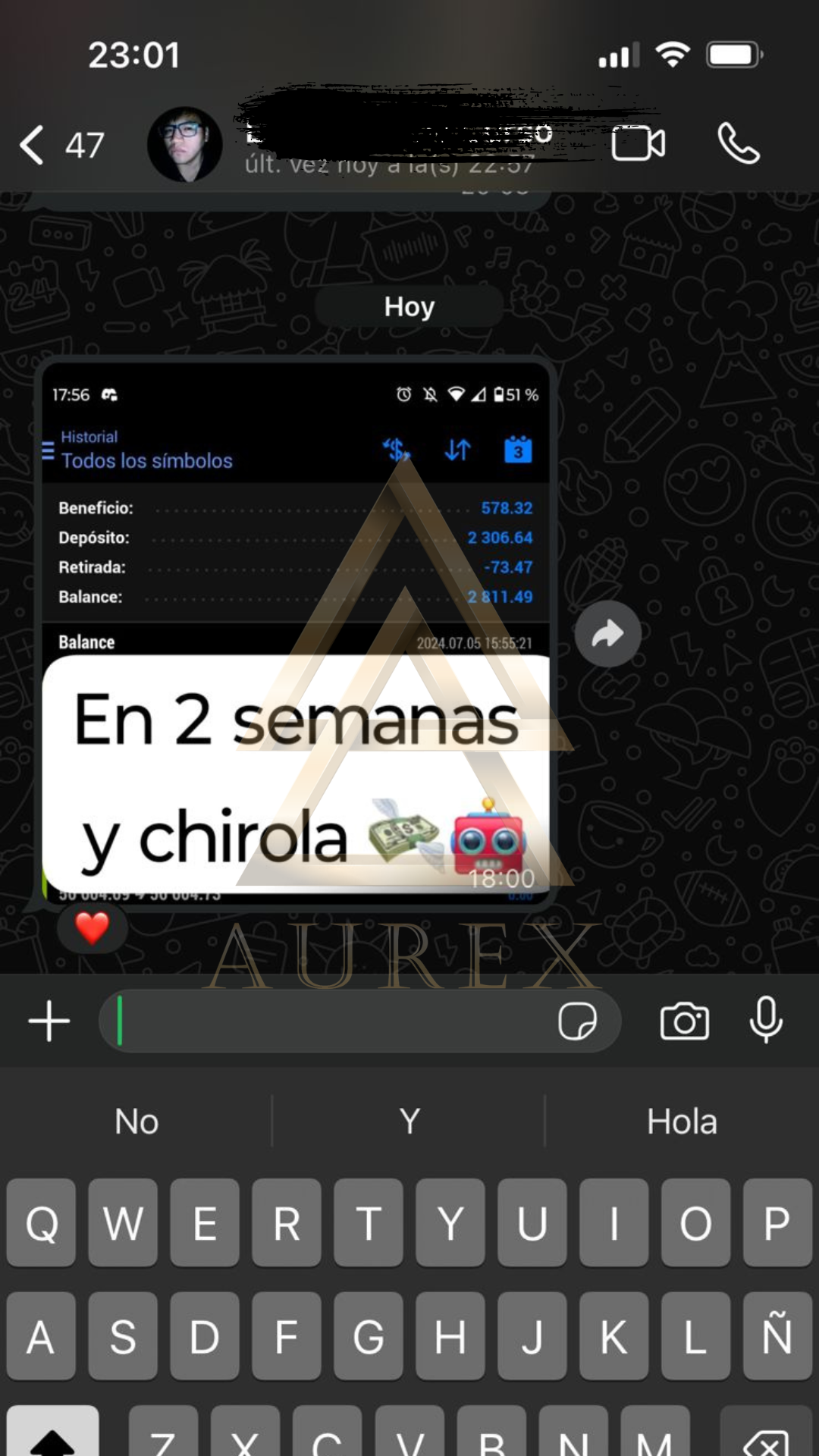Open the sticker picker

click(x=578, y=1021)
